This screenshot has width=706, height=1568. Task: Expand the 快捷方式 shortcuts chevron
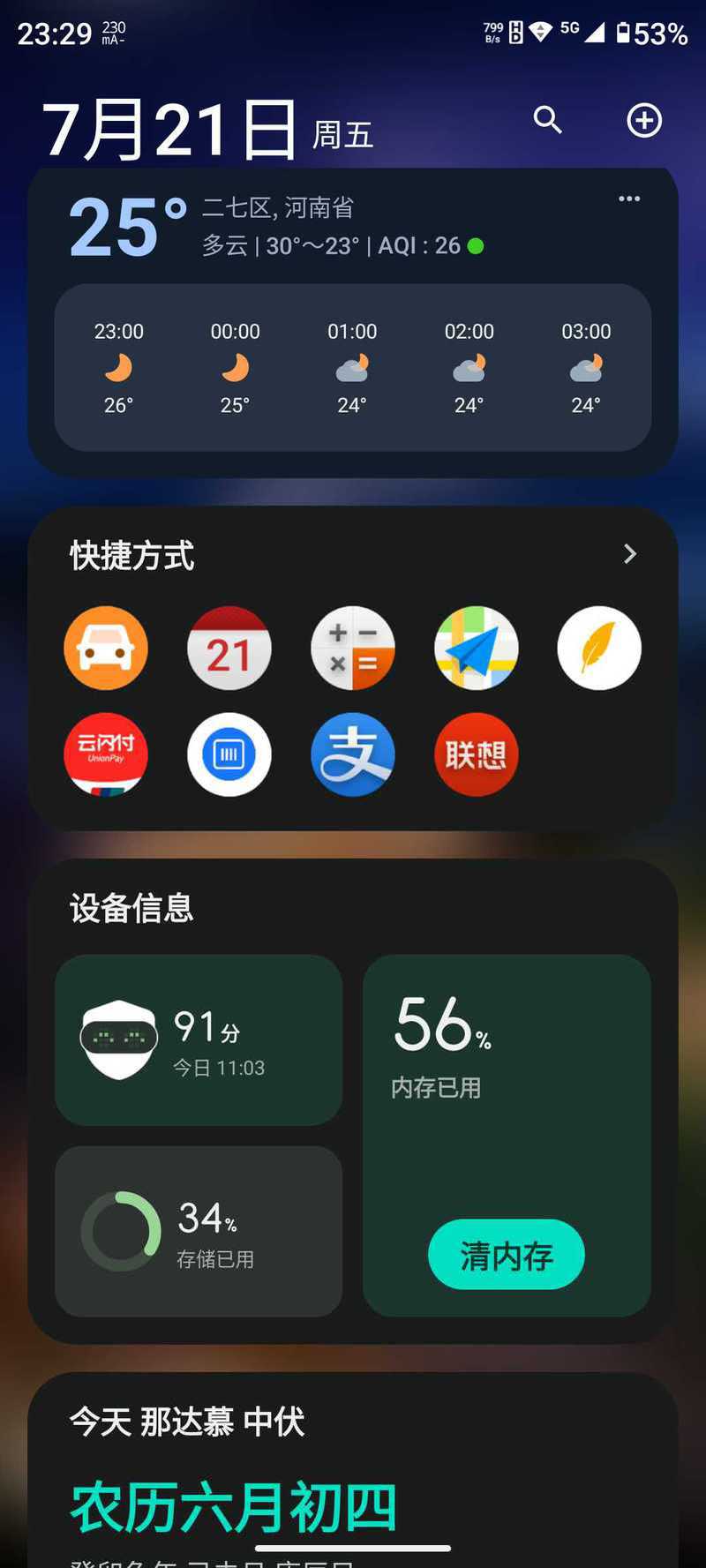pyautogui.click(x=629, y=554)
